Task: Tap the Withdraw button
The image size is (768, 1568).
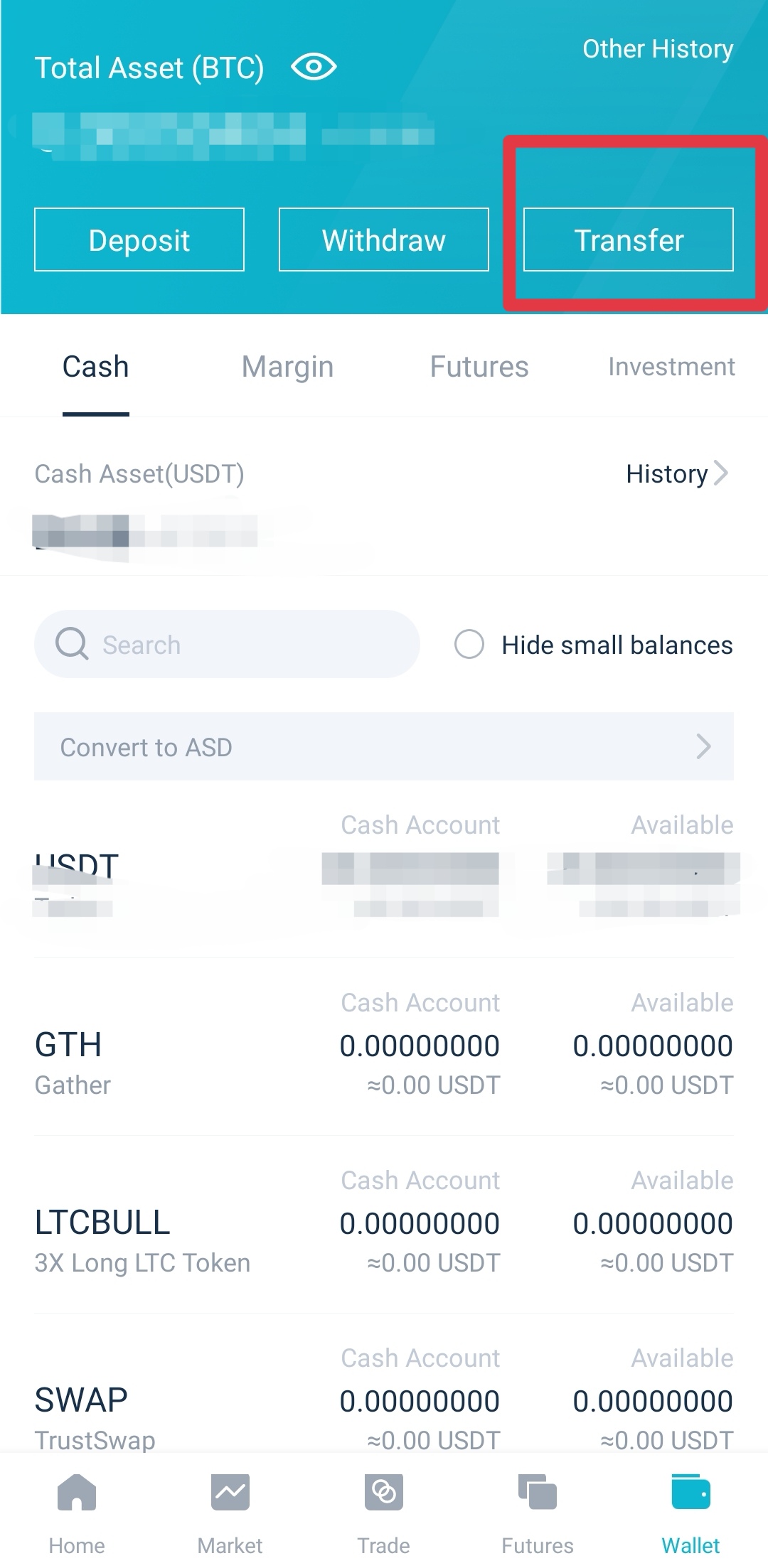Action: (x=383, y=240)
